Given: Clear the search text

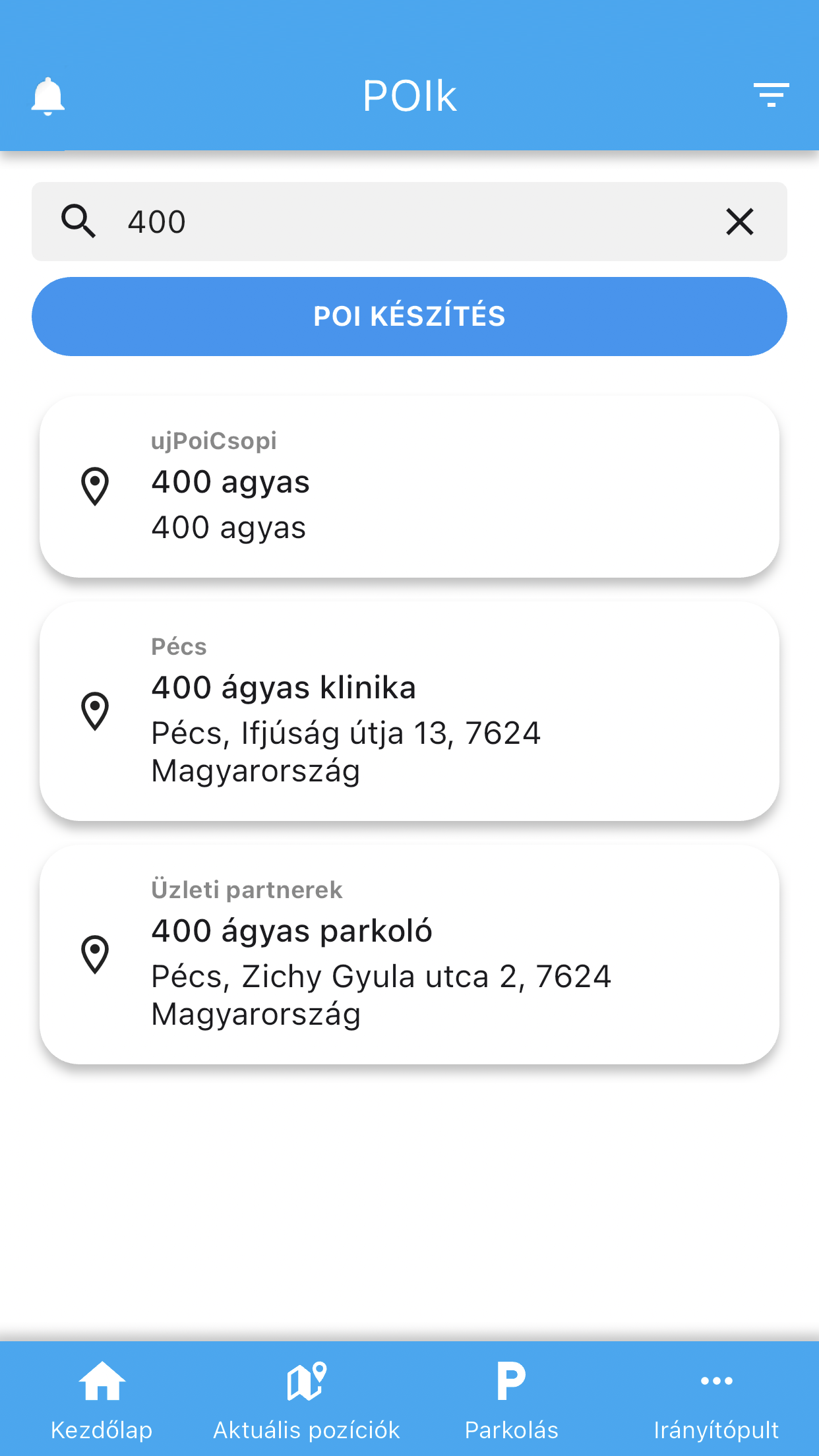Looking at the screenshot, I should 739,222.
